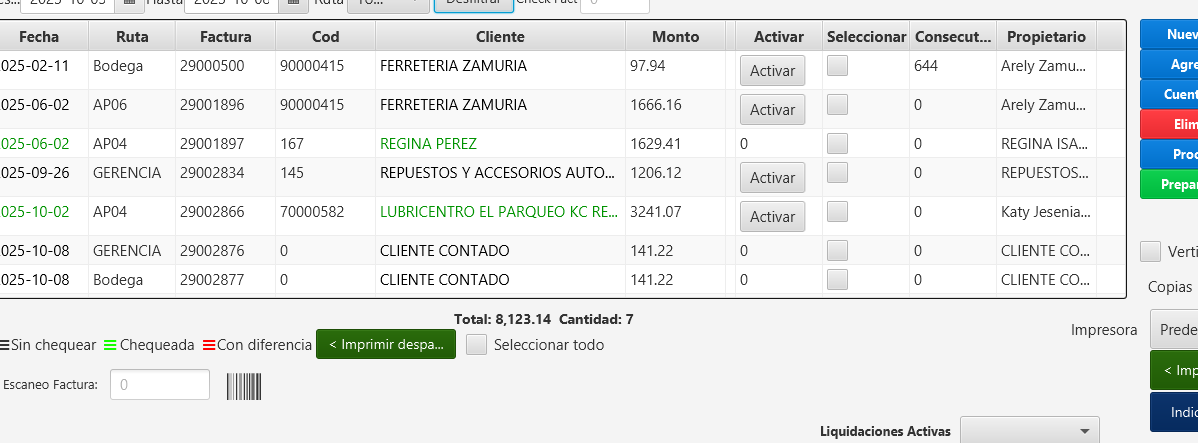
Task: Tap the barcode scan icon
Action: (x=242, y=387)
